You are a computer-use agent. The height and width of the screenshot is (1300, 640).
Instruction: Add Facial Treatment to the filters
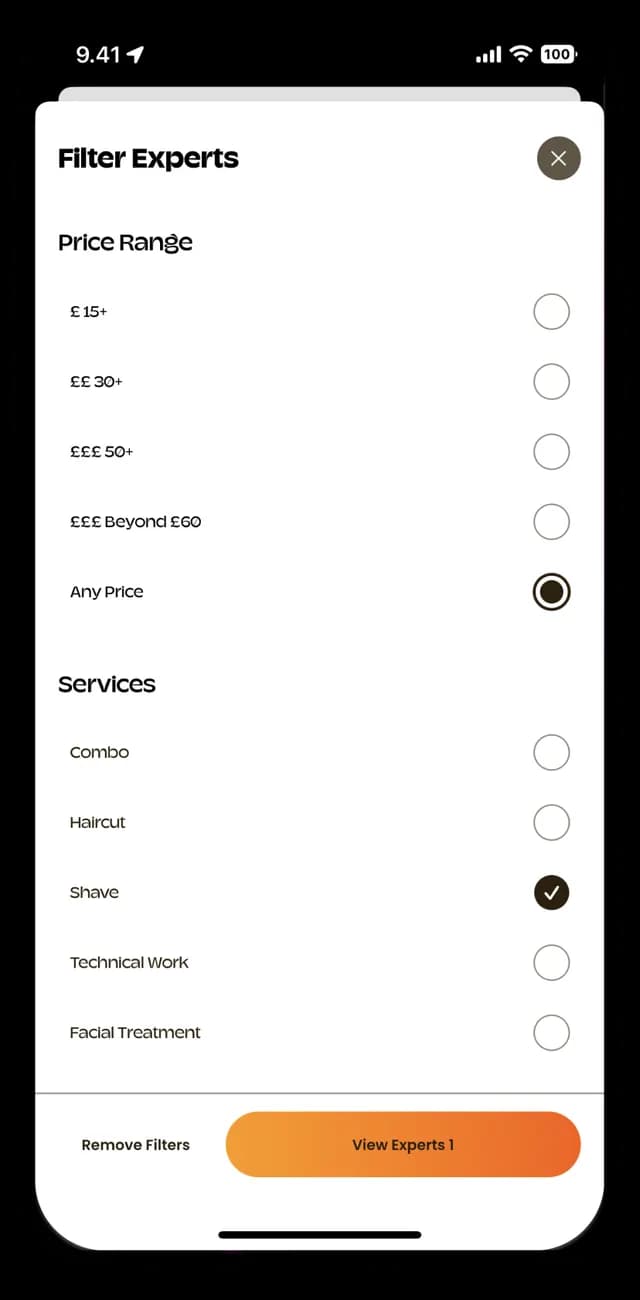[x=551, y=1032]
